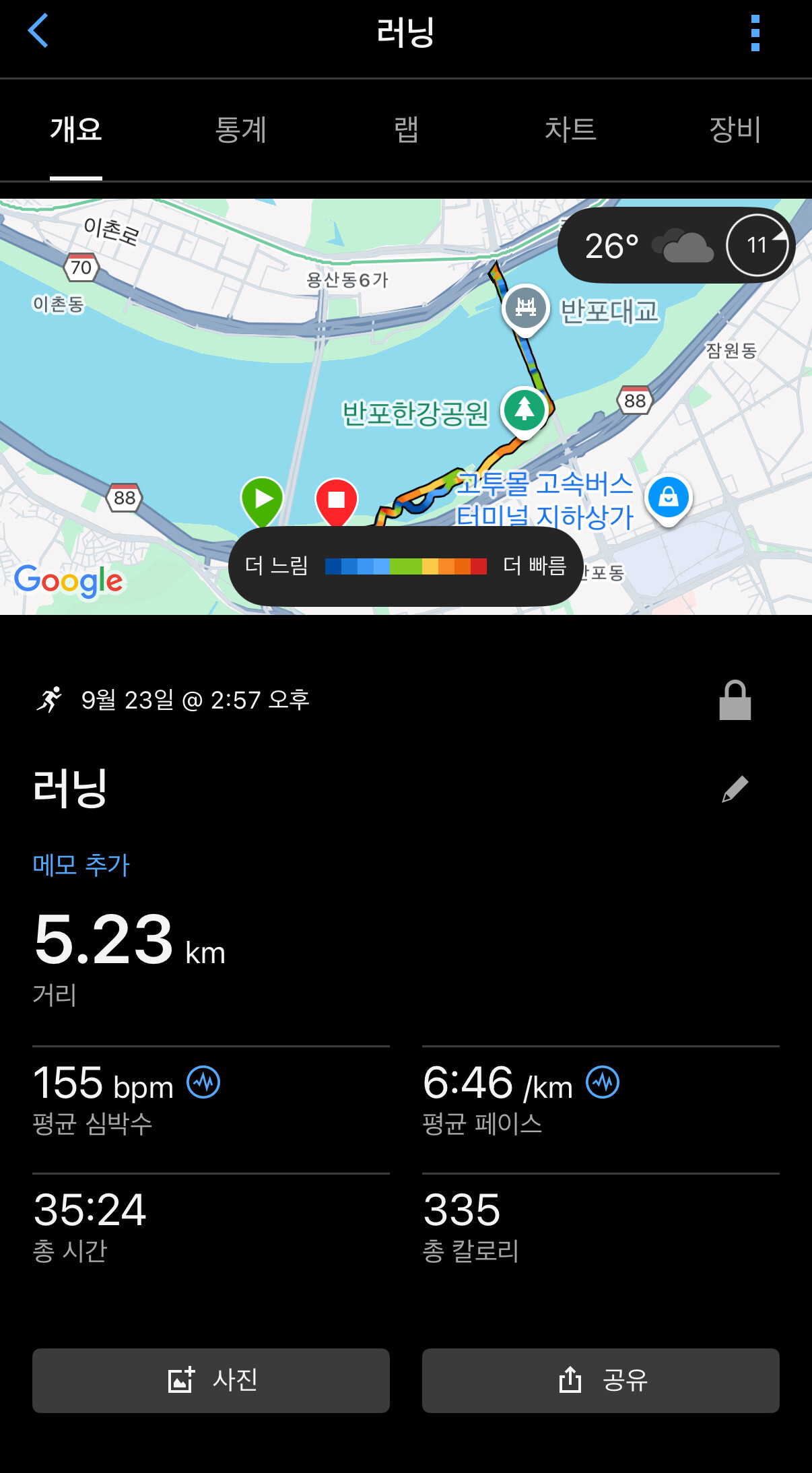Tap the lock privacy icon

click(735, 700)
